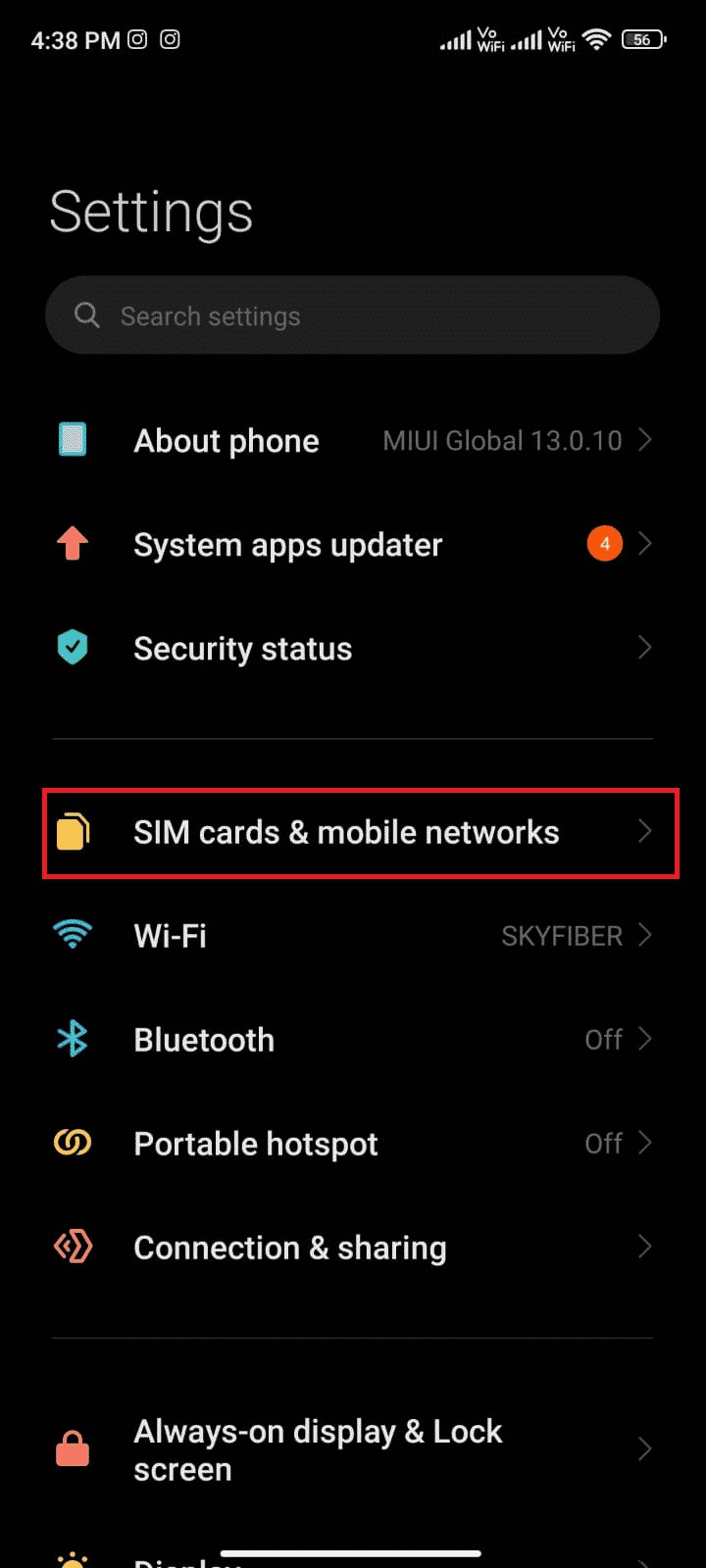Screen dimensions: 706x1568
Task: Select the Portable hotspot icon
Action: (x=73, y=1143)
